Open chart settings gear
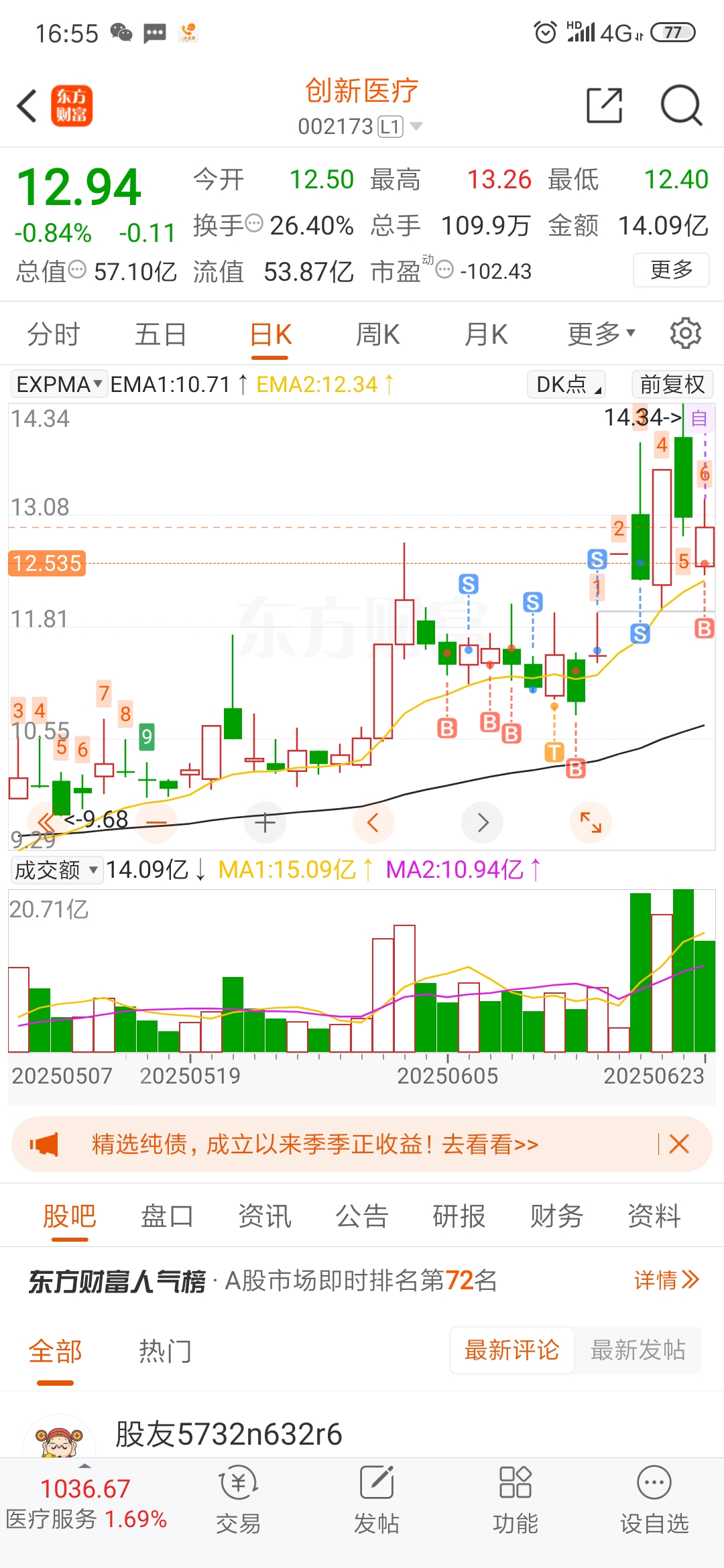This screenshot has width=724, height=1568. click(686, 333)
